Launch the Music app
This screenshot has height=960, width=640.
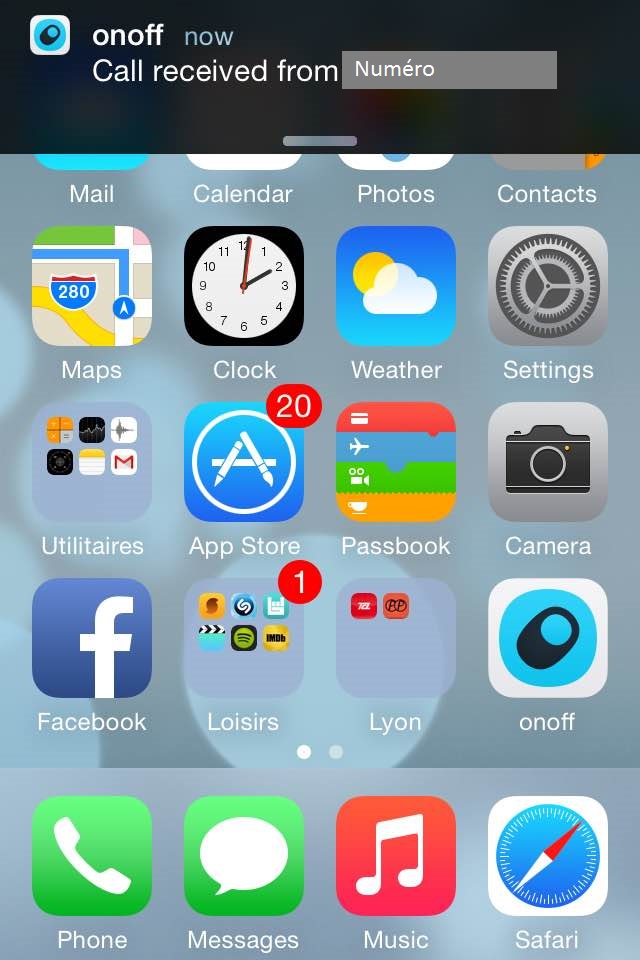[x=396, y=856]
